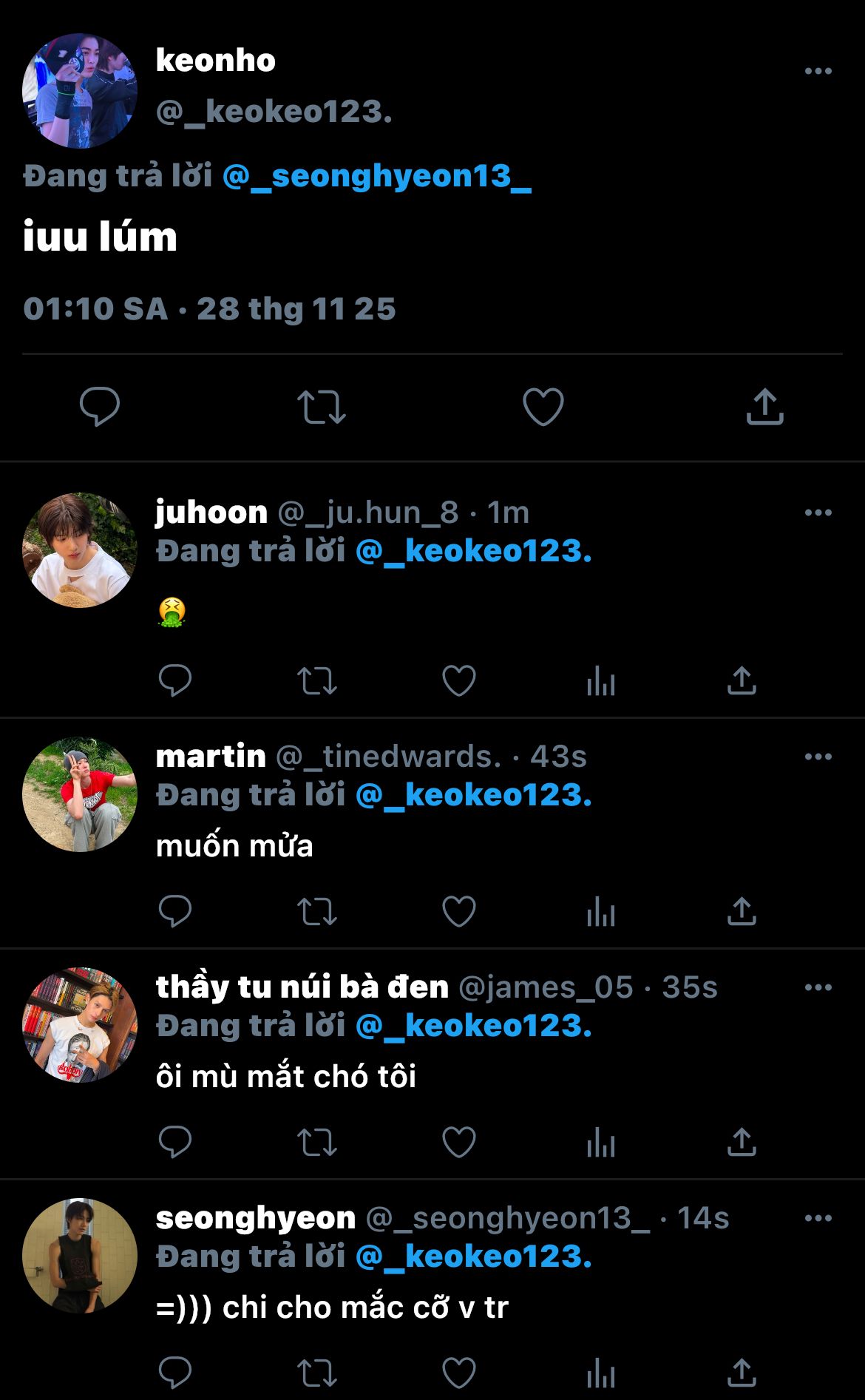Open overflow menu on thầy tu núi bà đen's reply
This screenshot has height=1400, width=865.
(x=818, y=987)
